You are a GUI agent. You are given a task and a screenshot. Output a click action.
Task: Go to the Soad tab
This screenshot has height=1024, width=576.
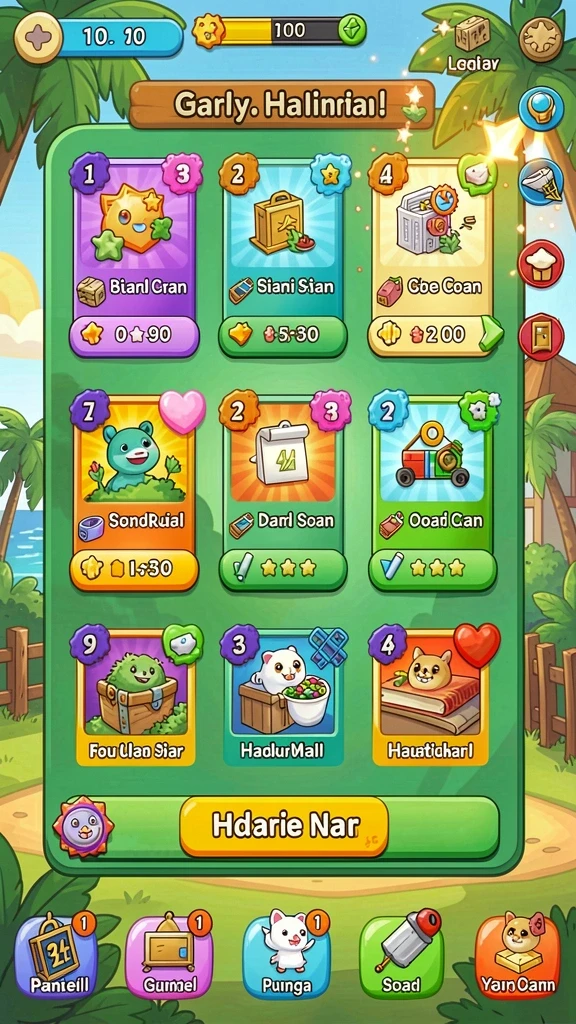tap(401, 957)
